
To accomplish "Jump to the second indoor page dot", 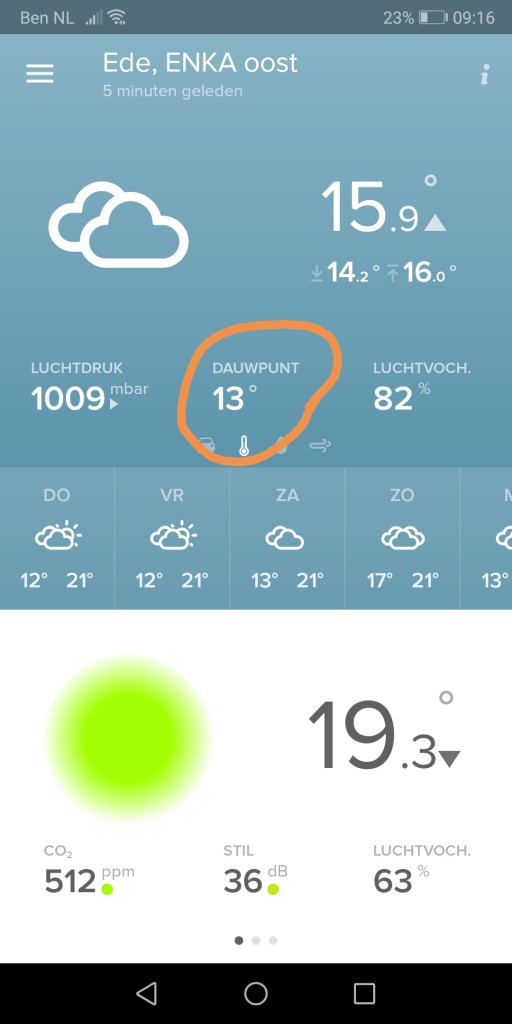I will (x=256, y=940).
